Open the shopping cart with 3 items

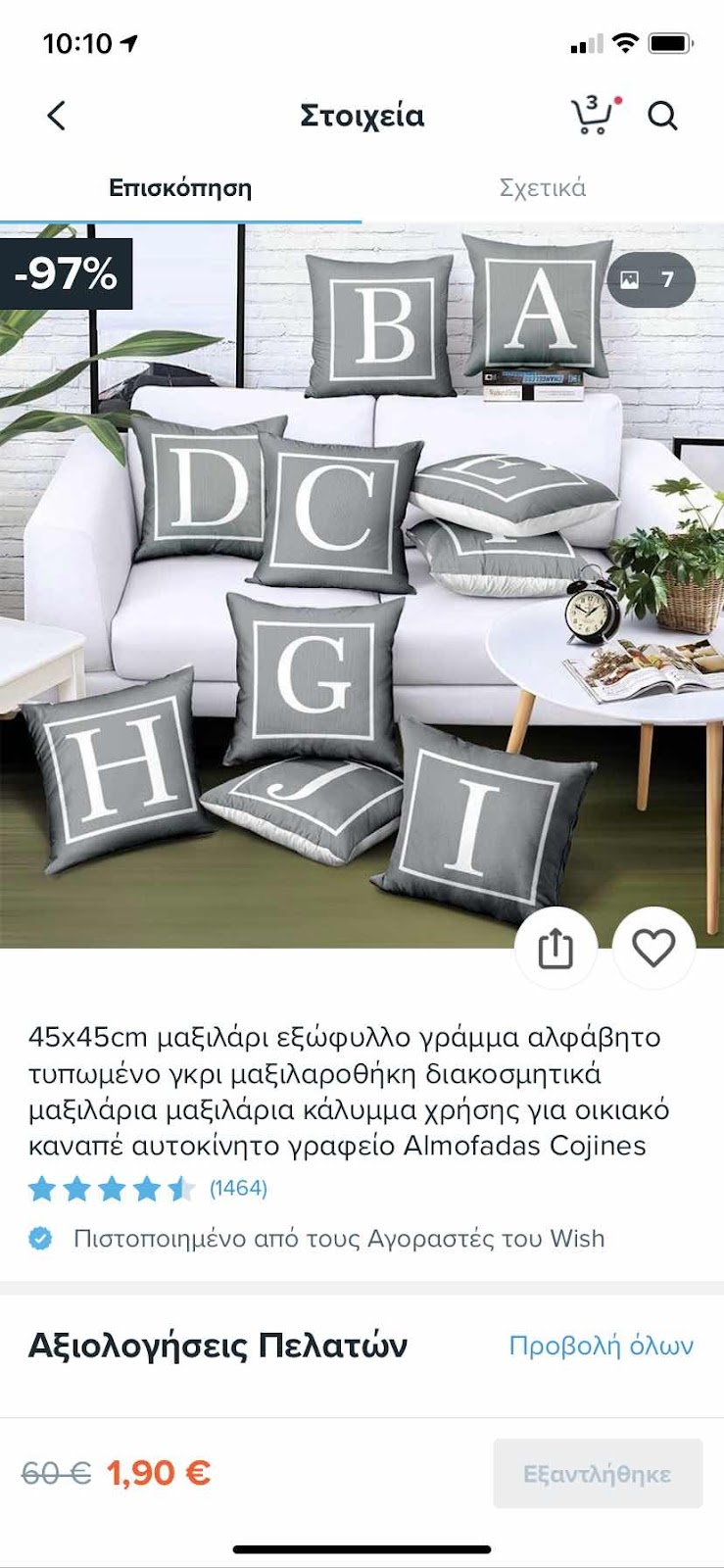click(592, 116)
